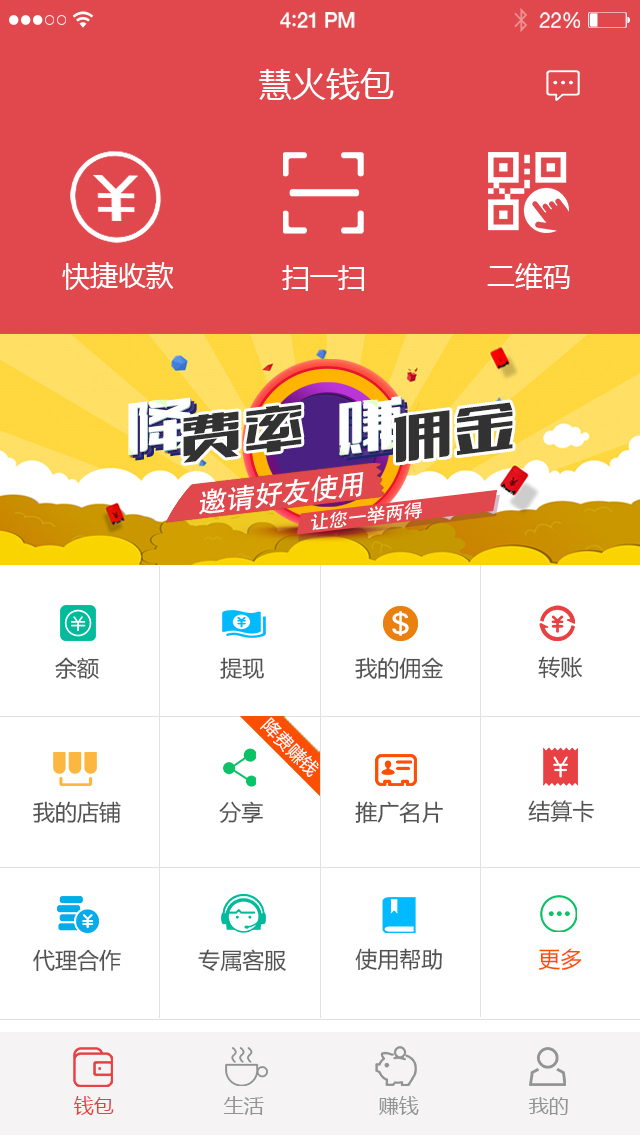Launch the 扫一扫 scanner
The width and height of the screenshot is (640, 1136).
[323, 222]
